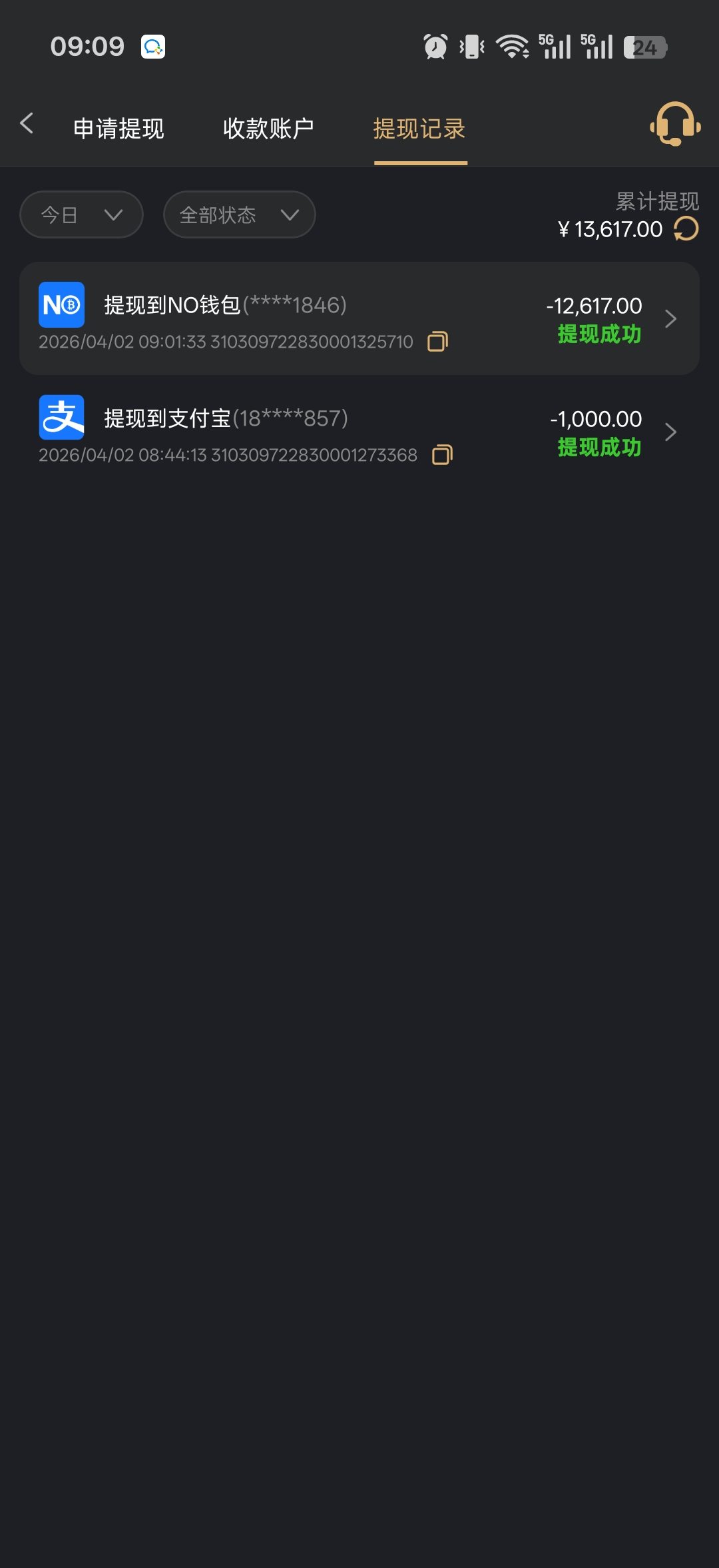Select the 提现记录 tab
This screenshot has height=1568, width=719.
tap(419, 129)
